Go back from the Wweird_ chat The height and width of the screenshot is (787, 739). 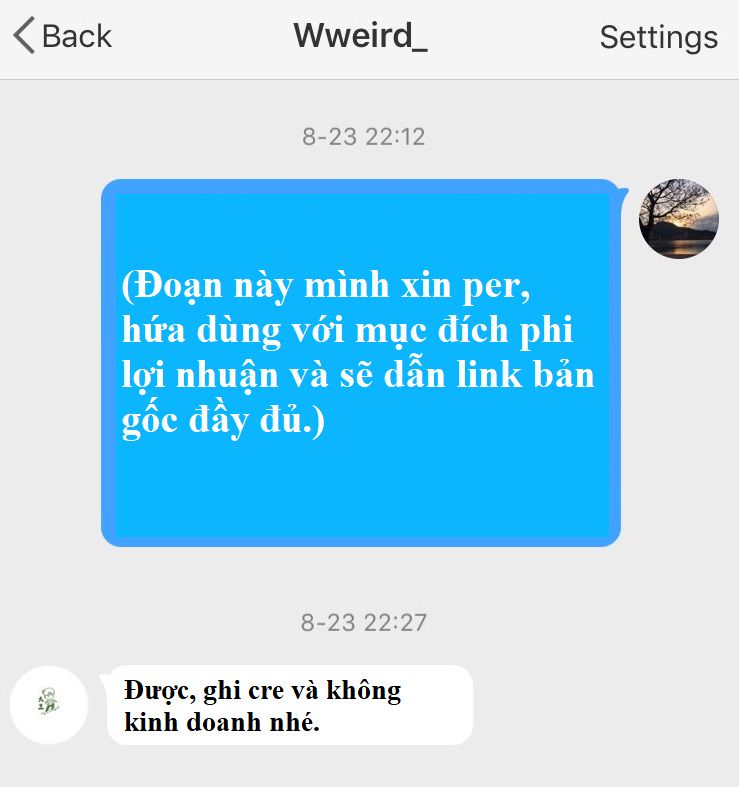62,37
